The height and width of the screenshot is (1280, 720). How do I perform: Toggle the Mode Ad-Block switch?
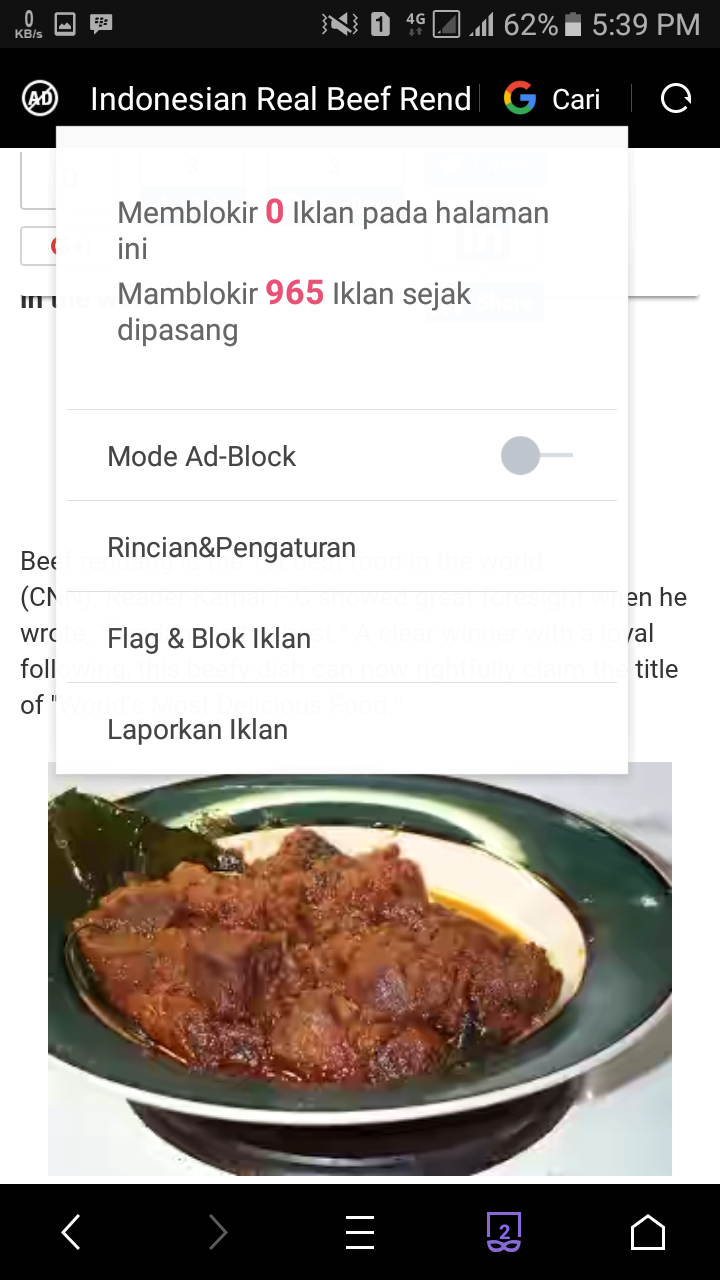[535, 456]
